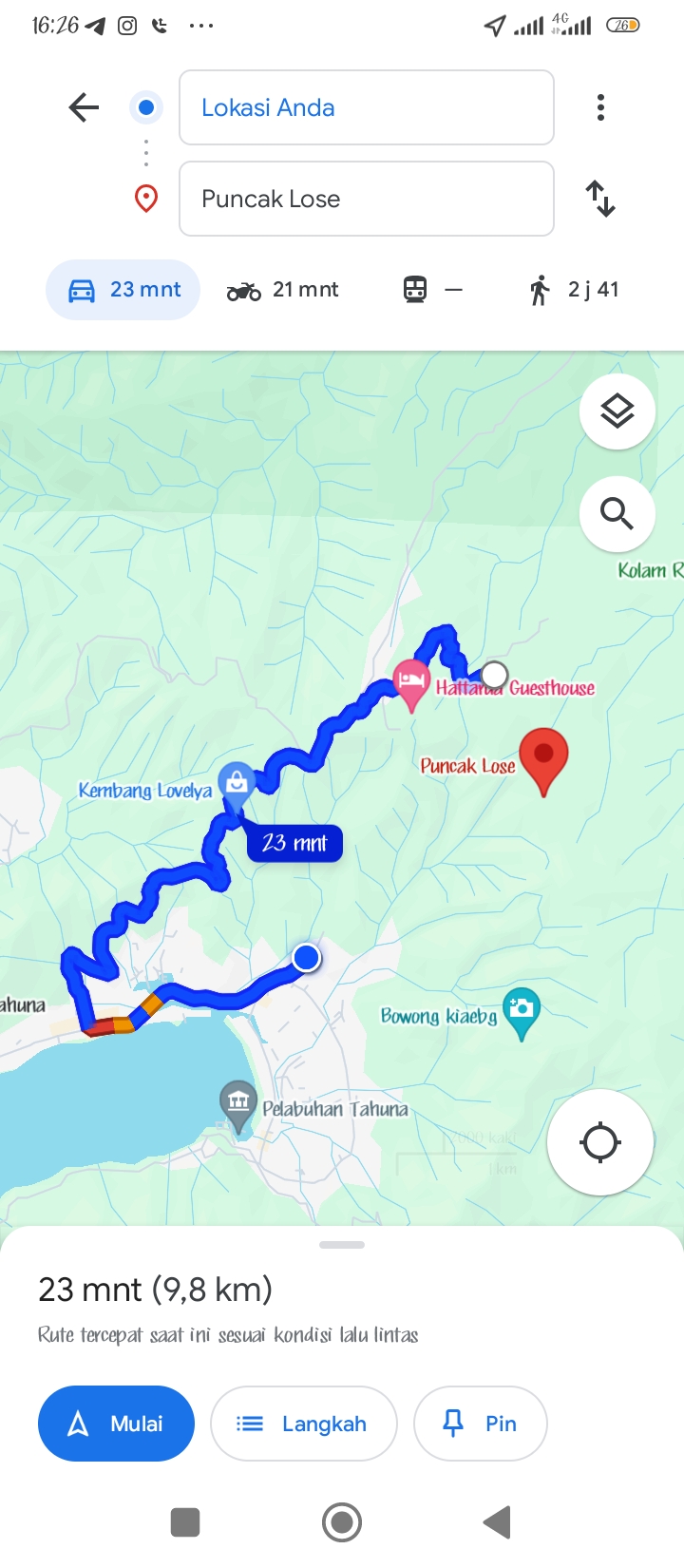Open the Kembang Lovelya shop marker
Screen dimensions: 684x1568
tap(237, 784)
